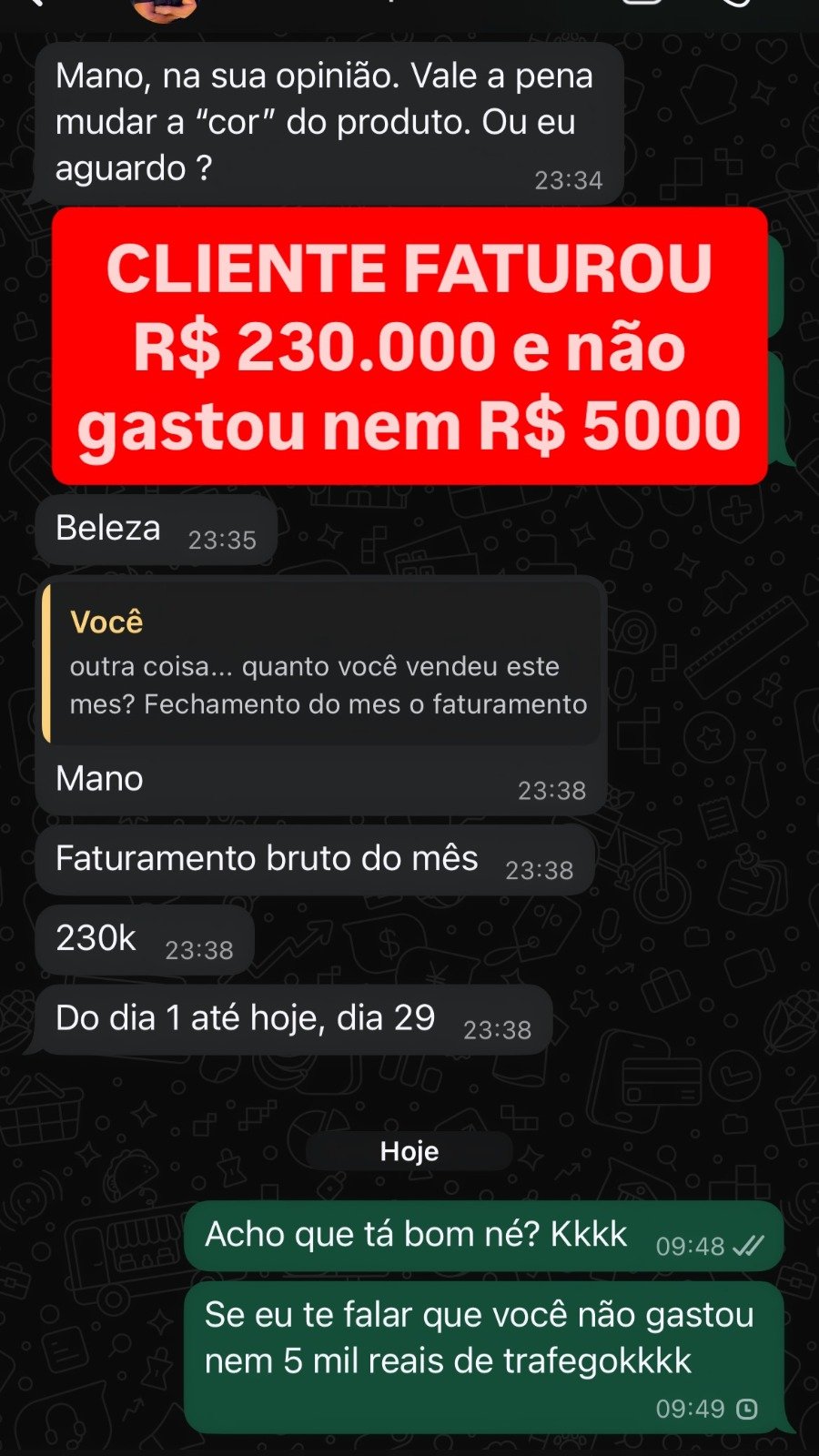Viewport: 819px width, 1456px height.
Task: Tap the chat header to open contact info
Action: point(364,9)
